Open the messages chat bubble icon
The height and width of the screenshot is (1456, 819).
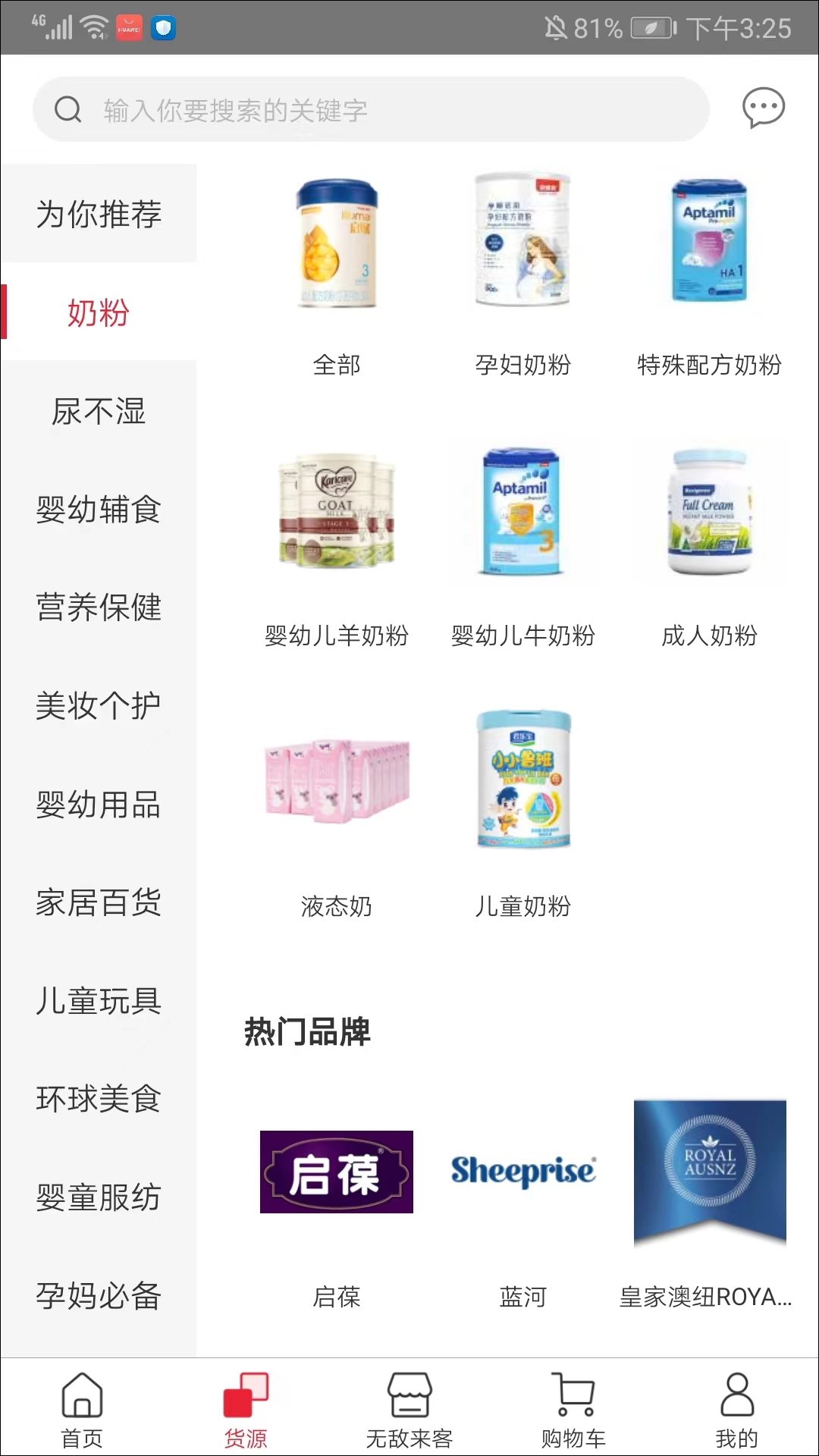click(x=763, y=108)
